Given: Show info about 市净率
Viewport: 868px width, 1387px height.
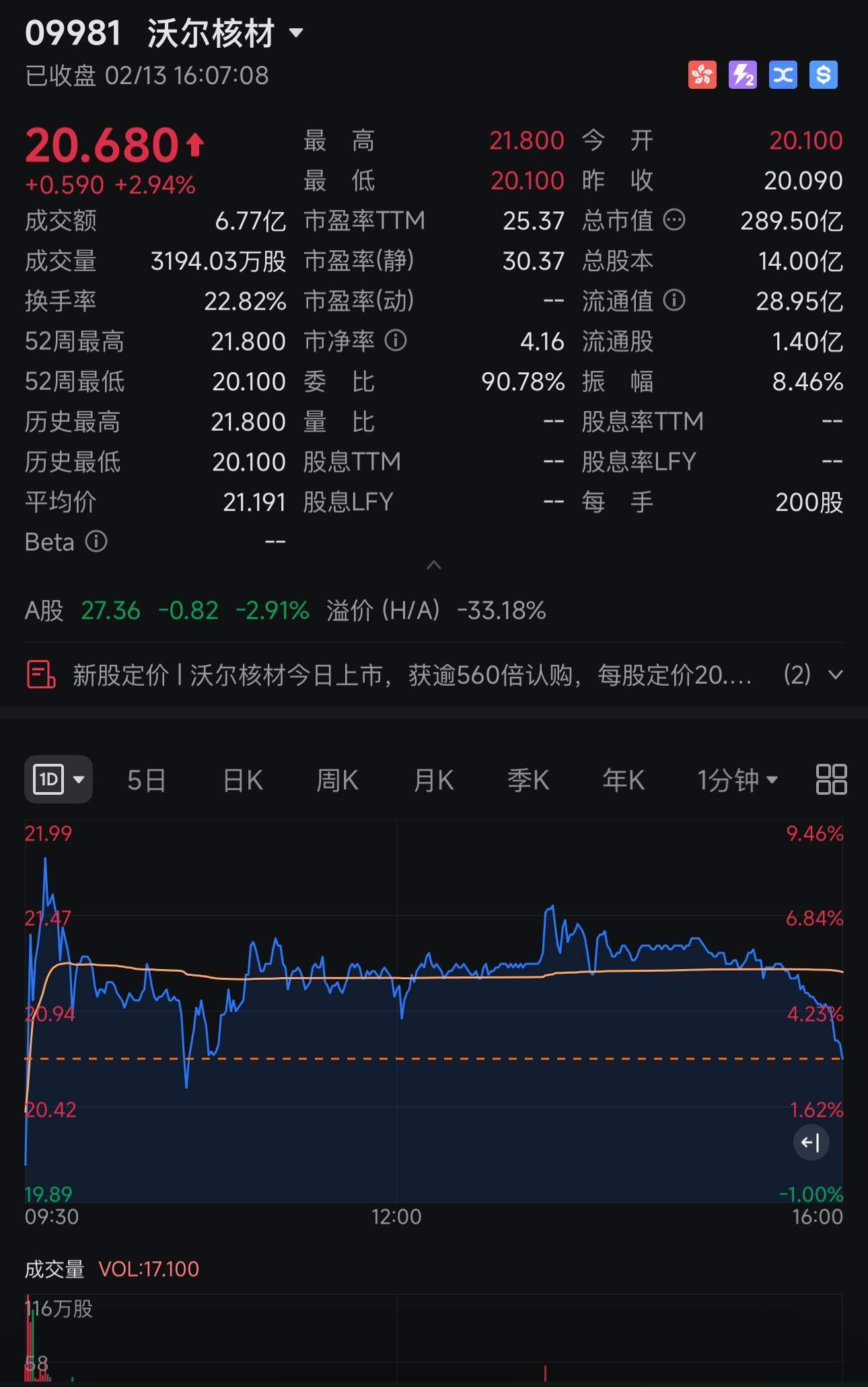Looking at the screenshot, I should (396, 341).
